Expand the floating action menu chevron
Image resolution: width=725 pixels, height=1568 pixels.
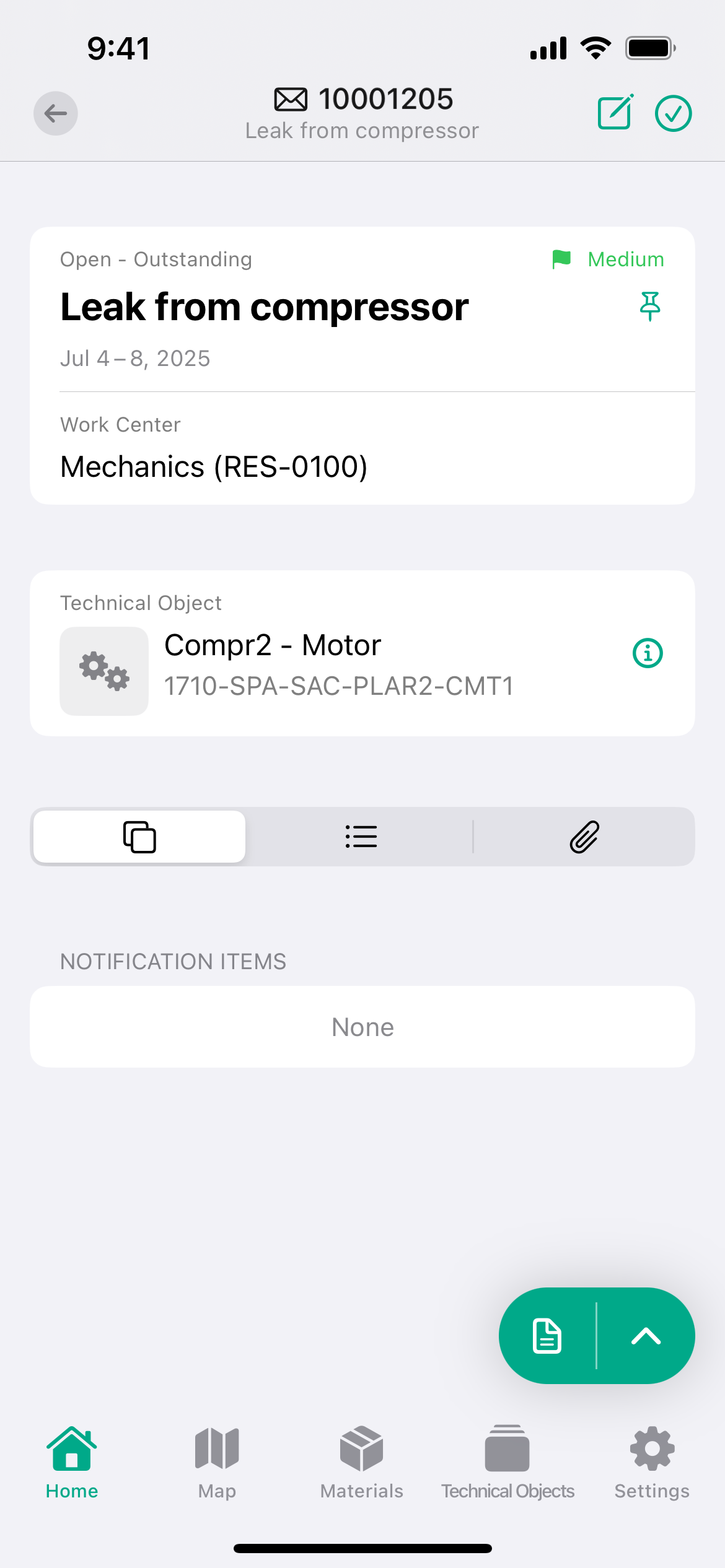pos(646,1336)
